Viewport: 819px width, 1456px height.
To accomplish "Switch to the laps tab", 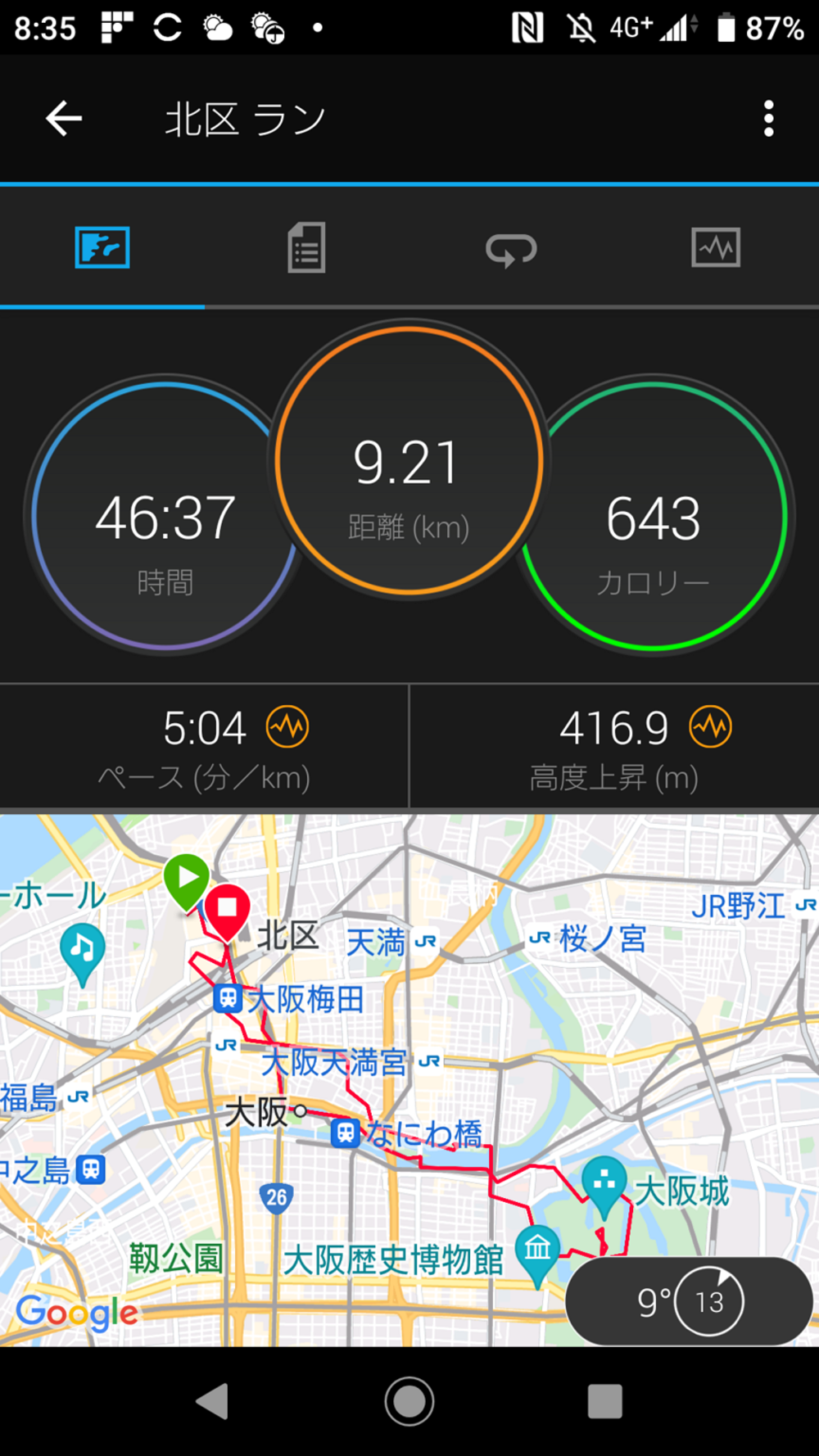I will point(511,248).
